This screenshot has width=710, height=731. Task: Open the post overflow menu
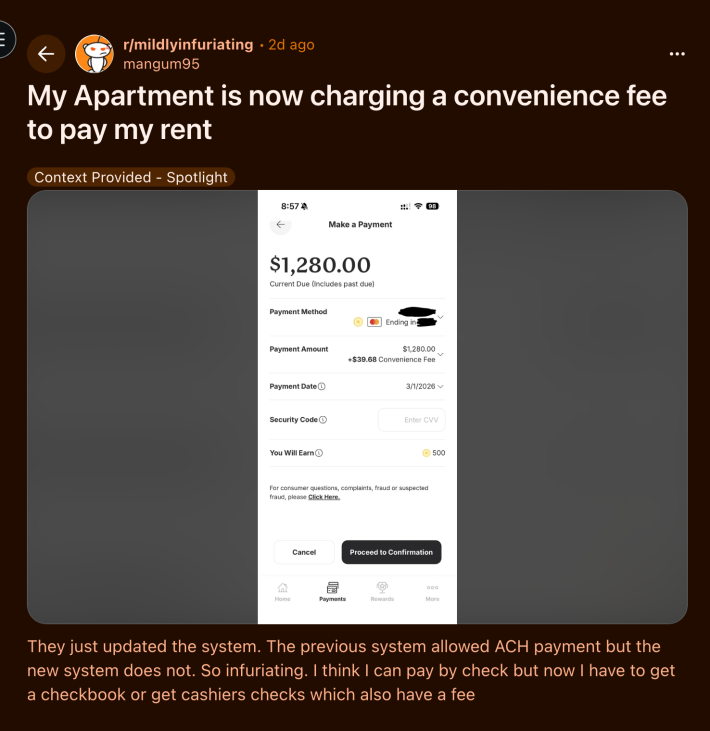click(677, 54)
